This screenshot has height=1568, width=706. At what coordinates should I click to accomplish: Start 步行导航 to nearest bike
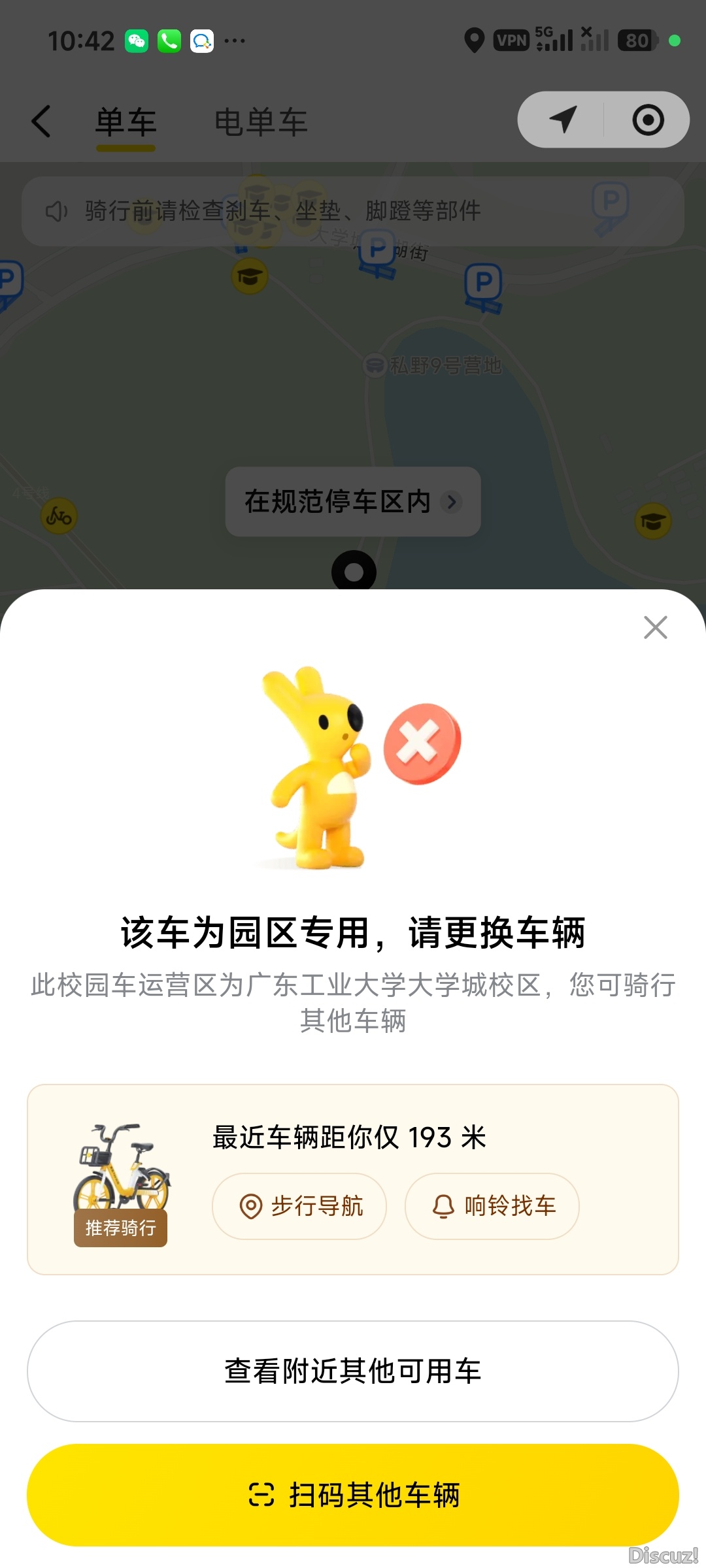[299, 1206]
